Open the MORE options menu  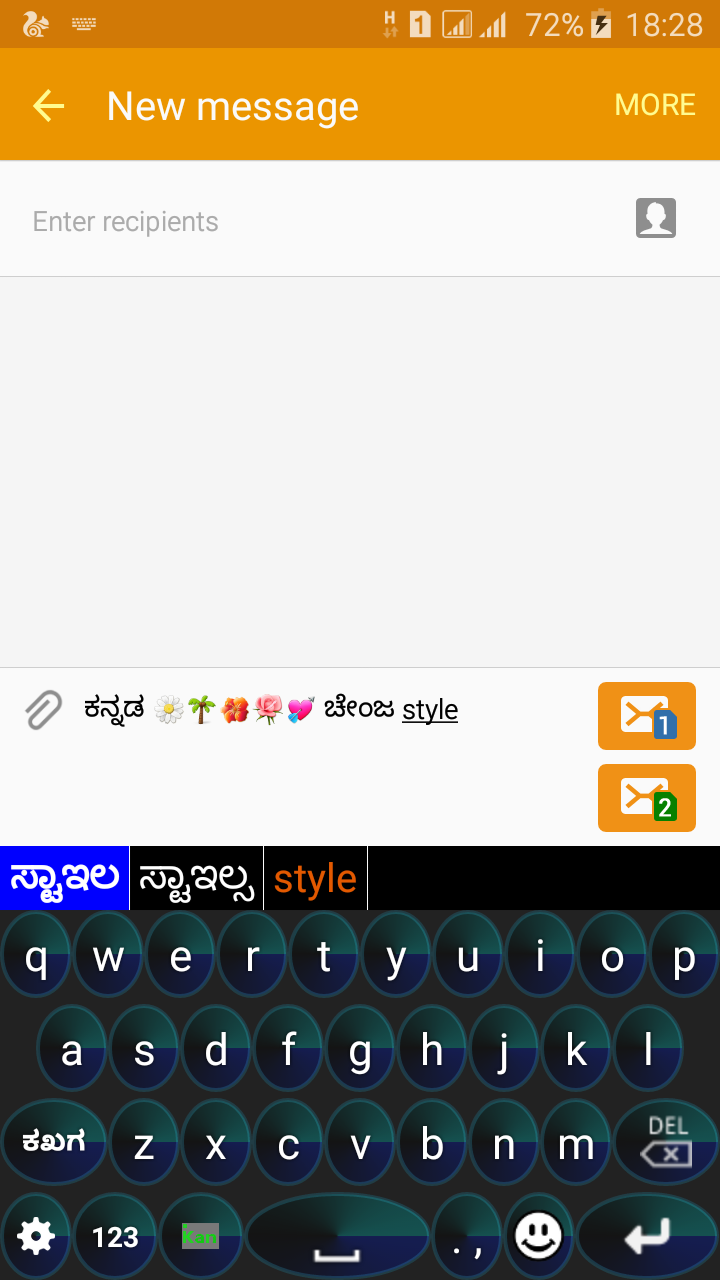tap(655, 105)
